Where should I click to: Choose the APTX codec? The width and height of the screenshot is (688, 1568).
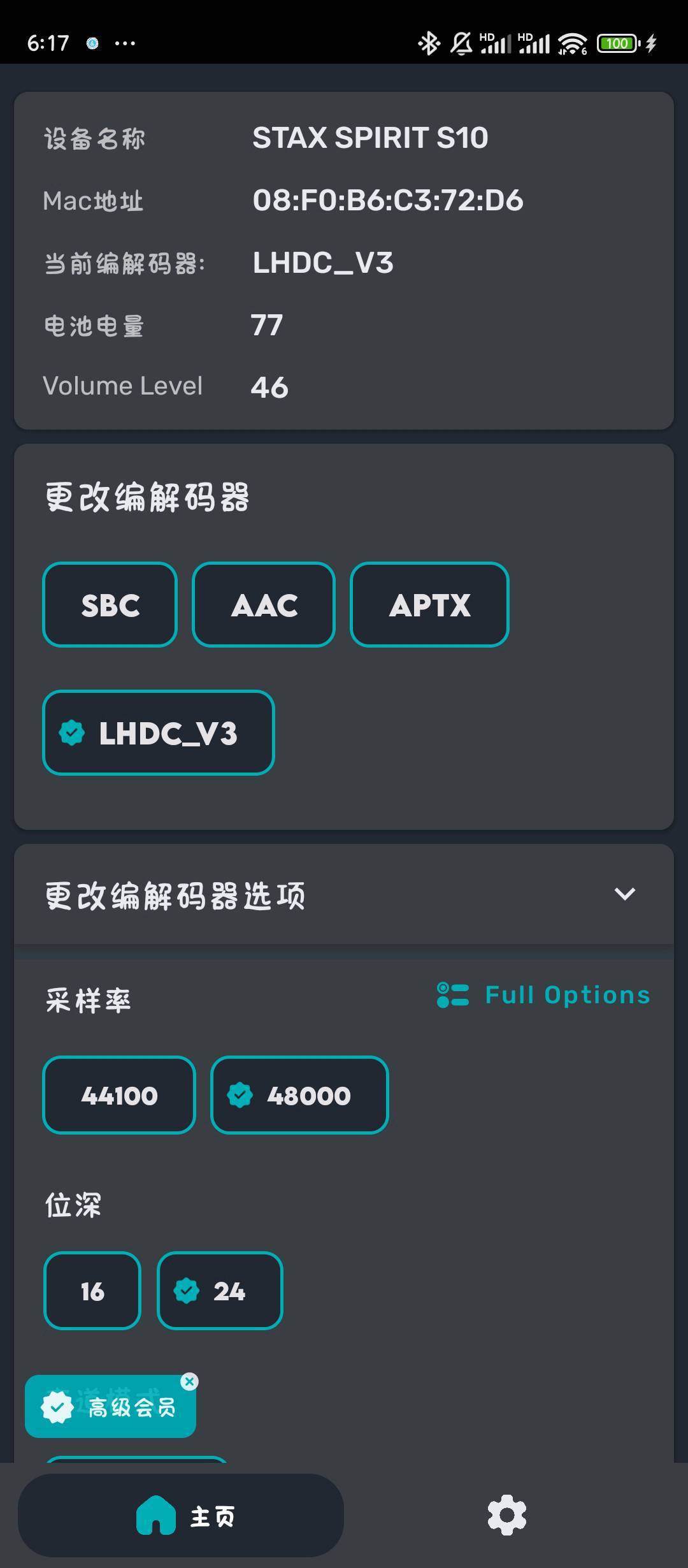point(429,604)
